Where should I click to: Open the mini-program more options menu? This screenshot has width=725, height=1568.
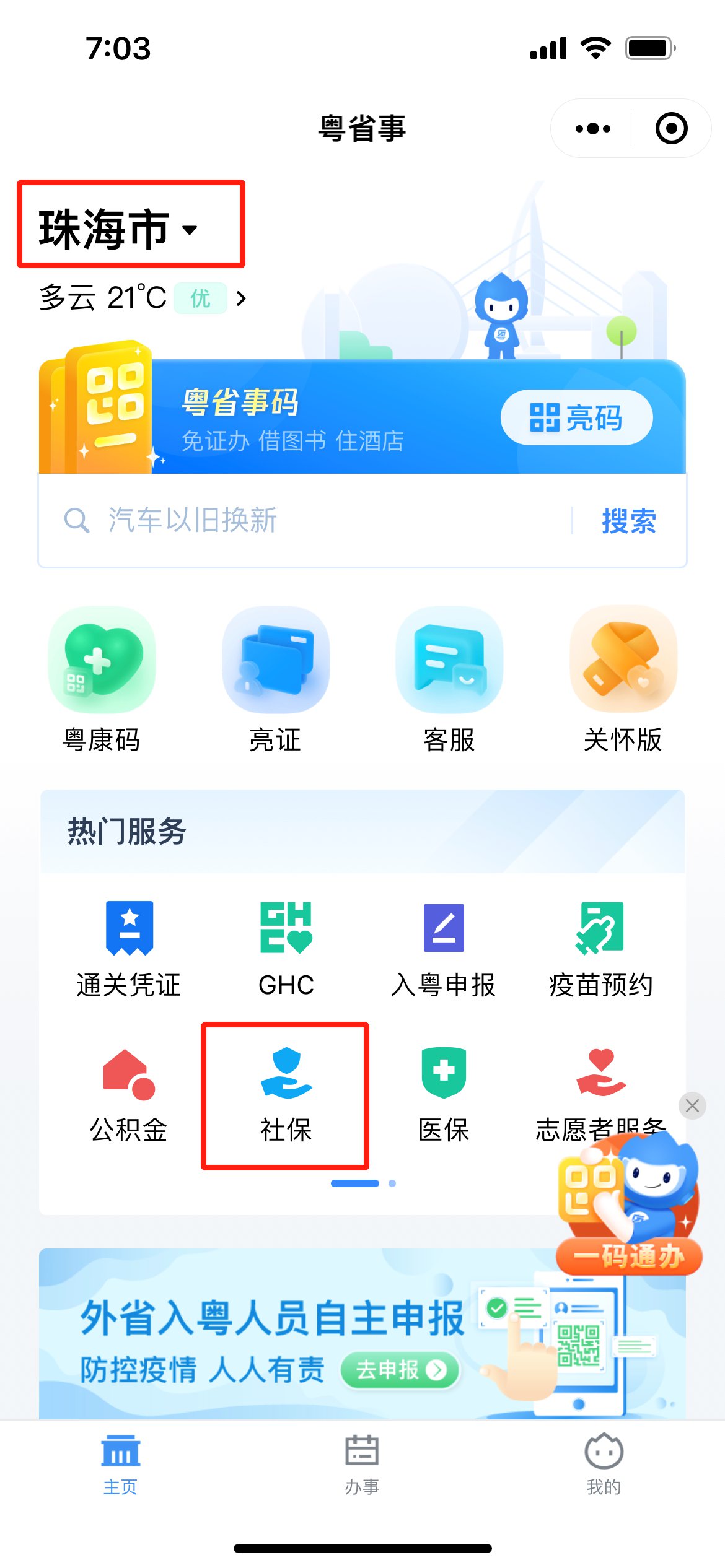point(592,129)
